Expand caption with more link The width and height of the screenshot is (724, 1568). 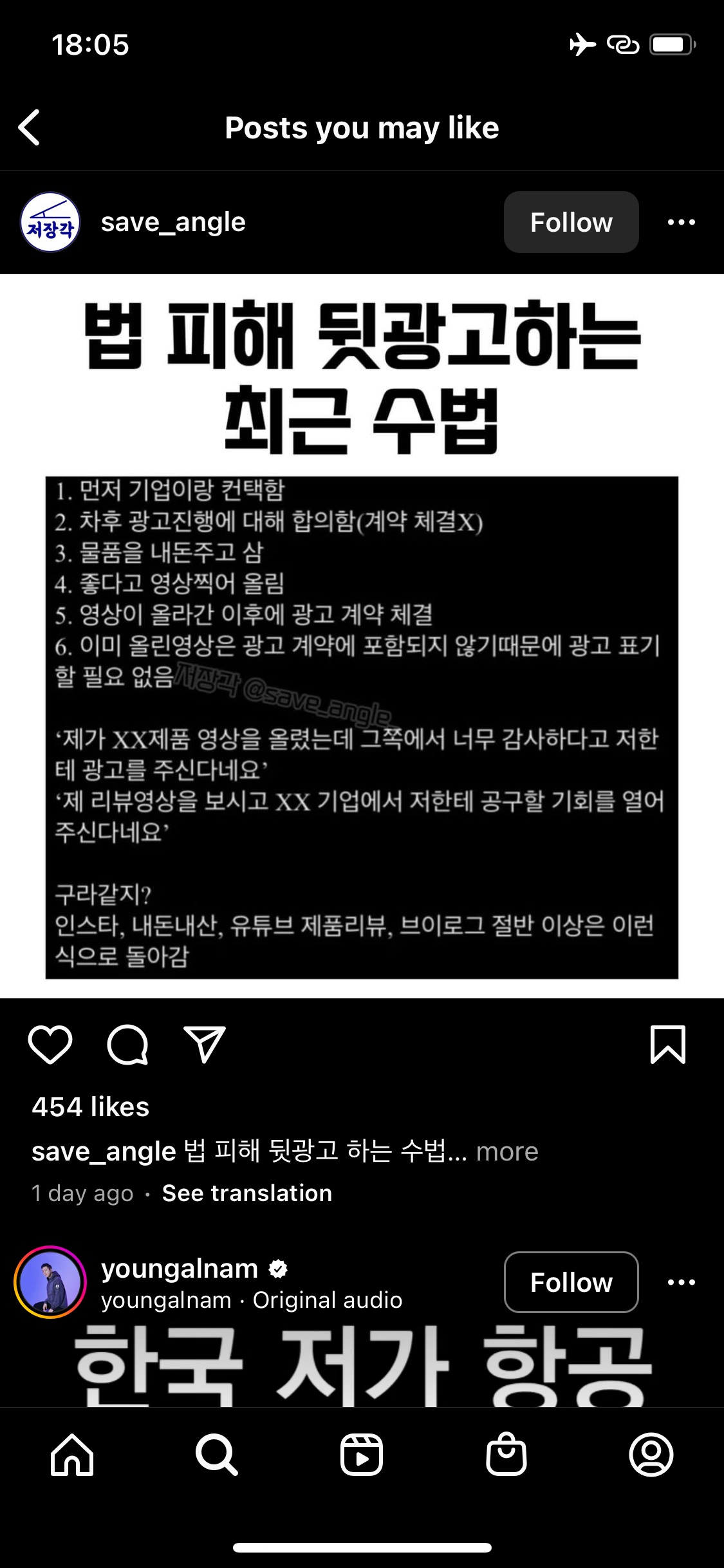(507, 1152)
